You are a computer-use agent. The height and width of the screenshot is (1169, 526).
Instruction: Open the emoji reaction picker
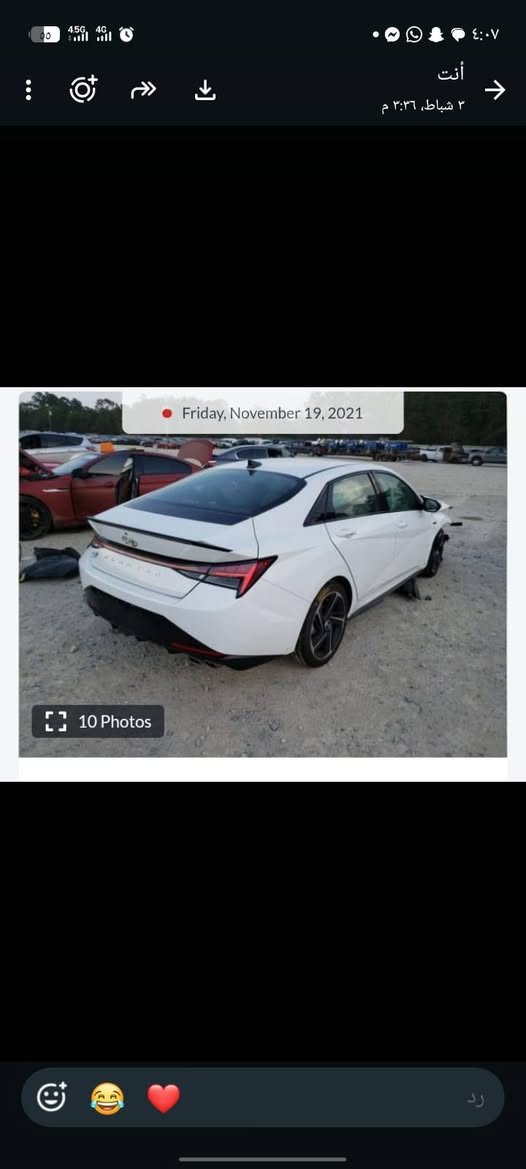click(51, 1097)
